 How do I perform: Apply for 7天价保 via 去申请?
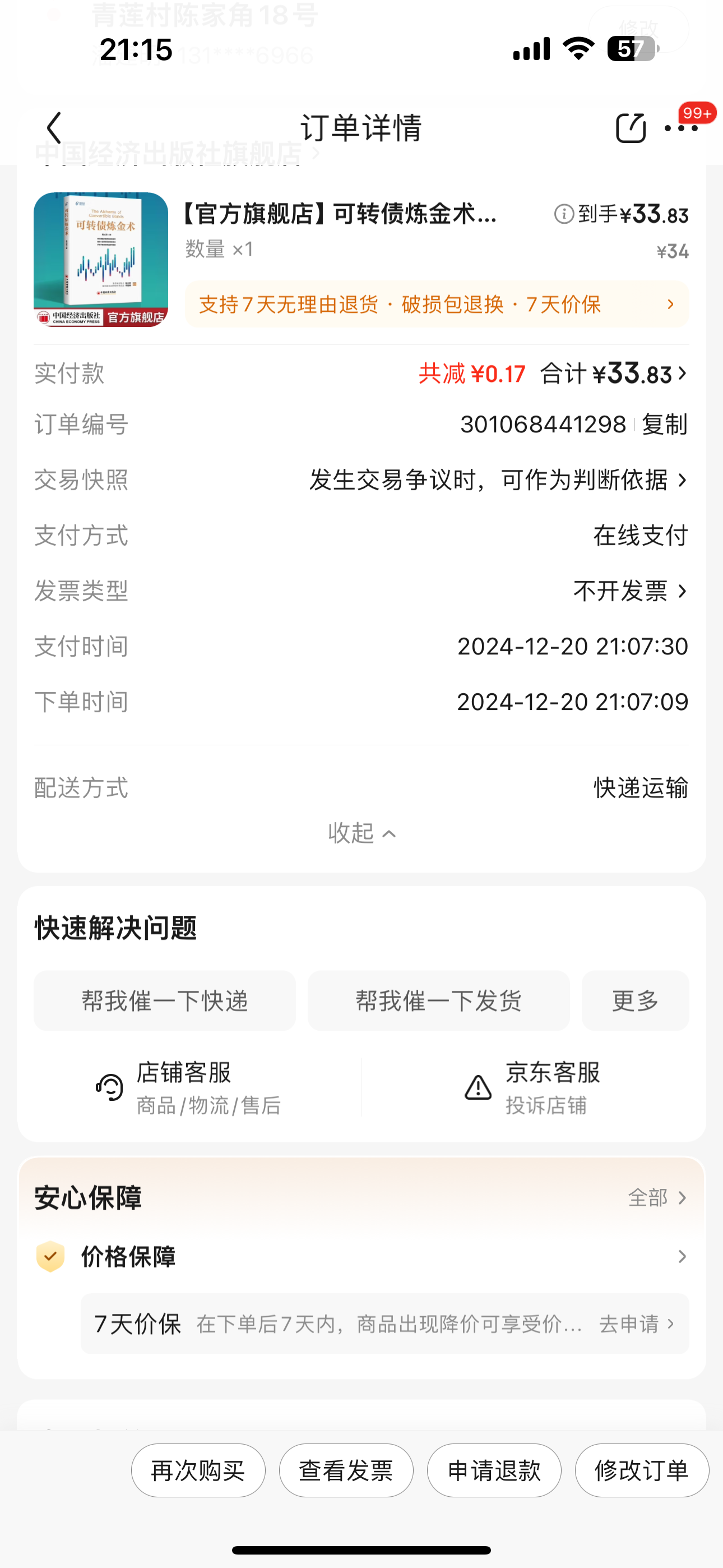636,1324
